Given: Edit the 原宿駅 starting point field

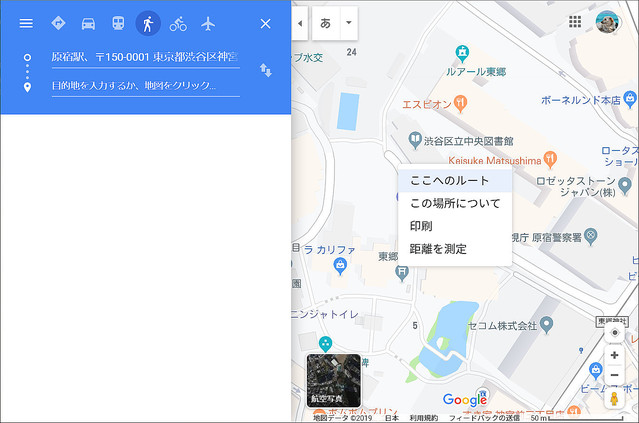Looking at the screenshot, I should (x=145, y=58).
